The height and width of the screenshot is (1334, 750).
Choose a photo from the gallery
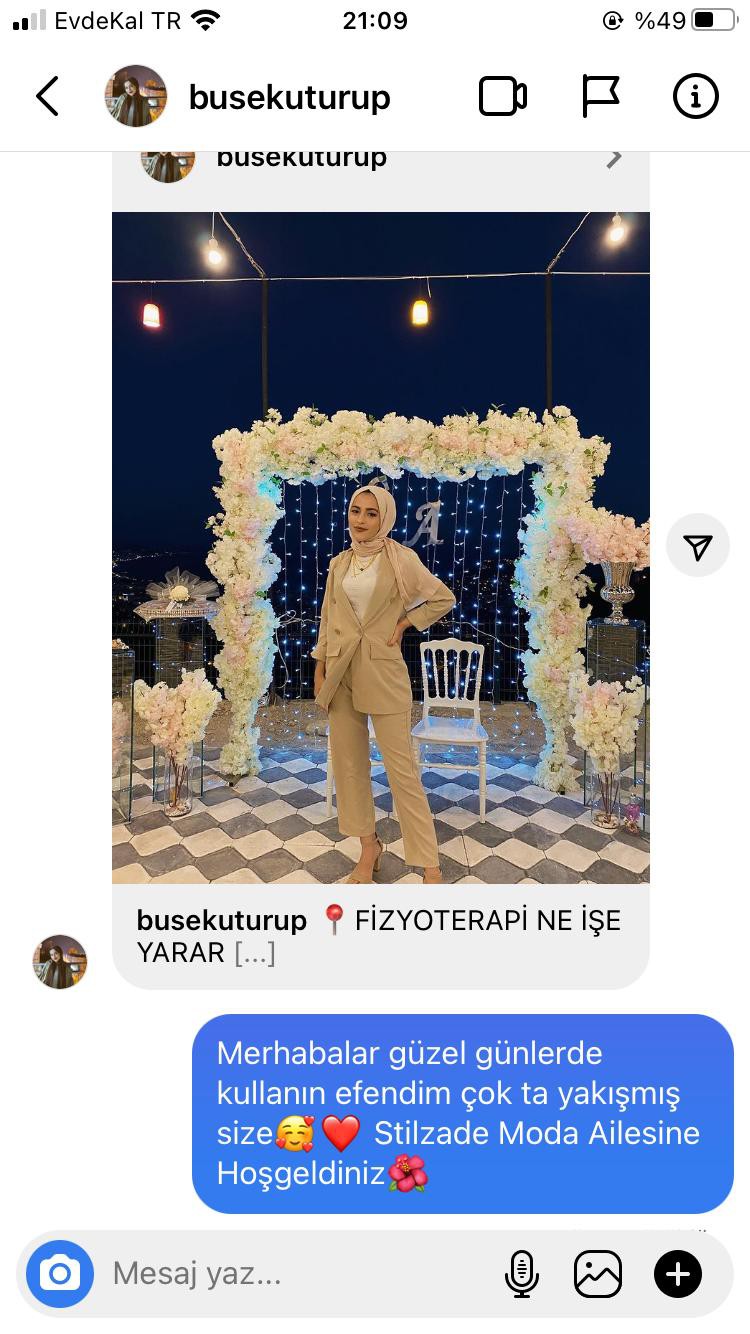pyautogui.click(x=598, y=1274)
